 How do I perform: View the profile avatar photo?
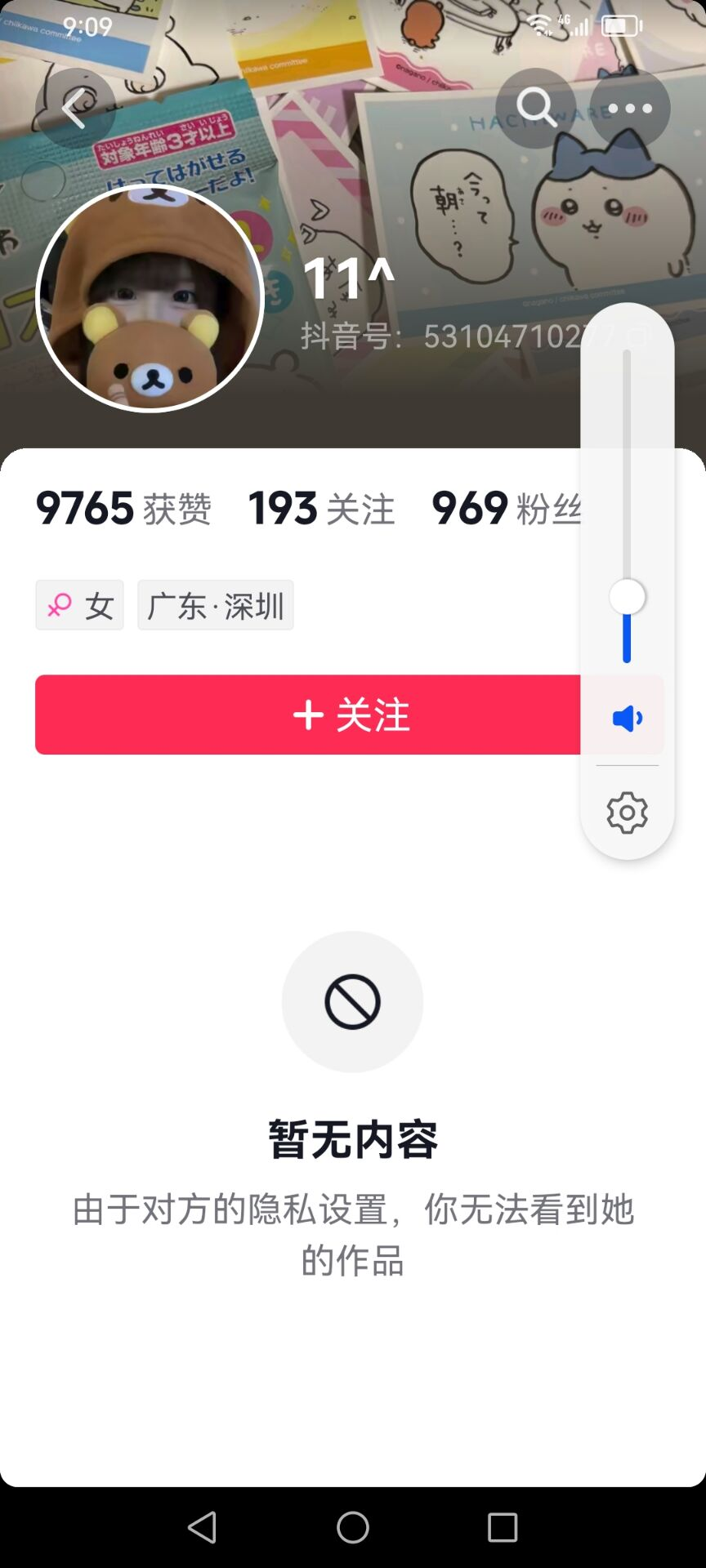coord(150,298)
